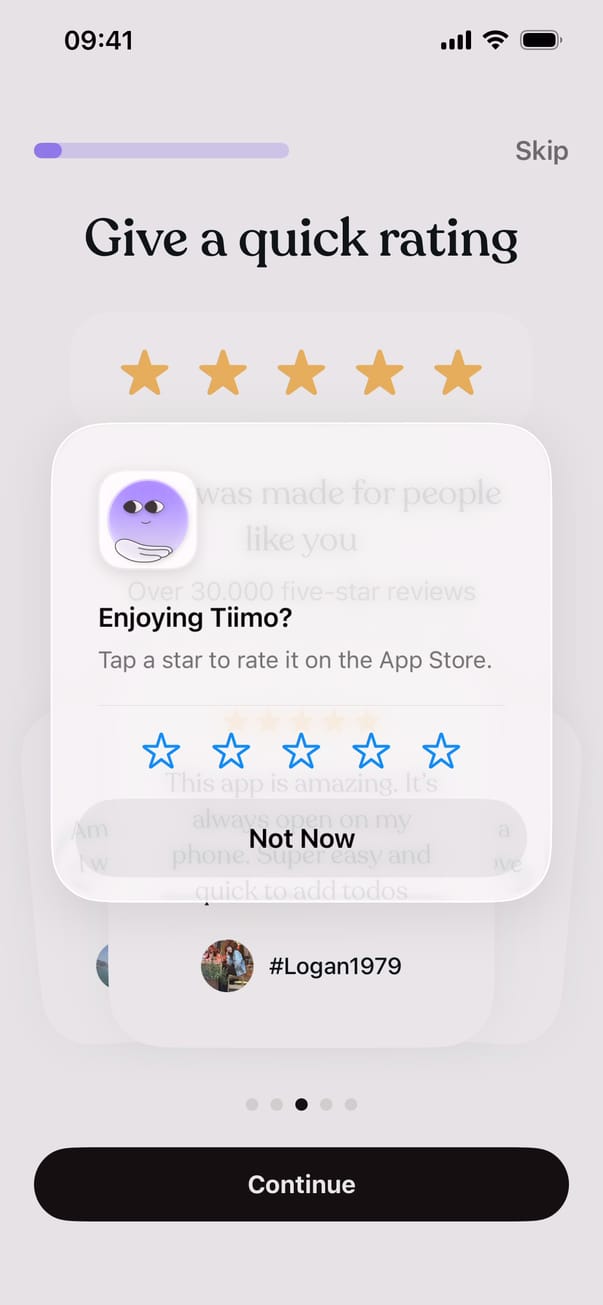Screen dimensions: 603x1305
Task: Select the third star in the dialog
Action: click(301, 750)
